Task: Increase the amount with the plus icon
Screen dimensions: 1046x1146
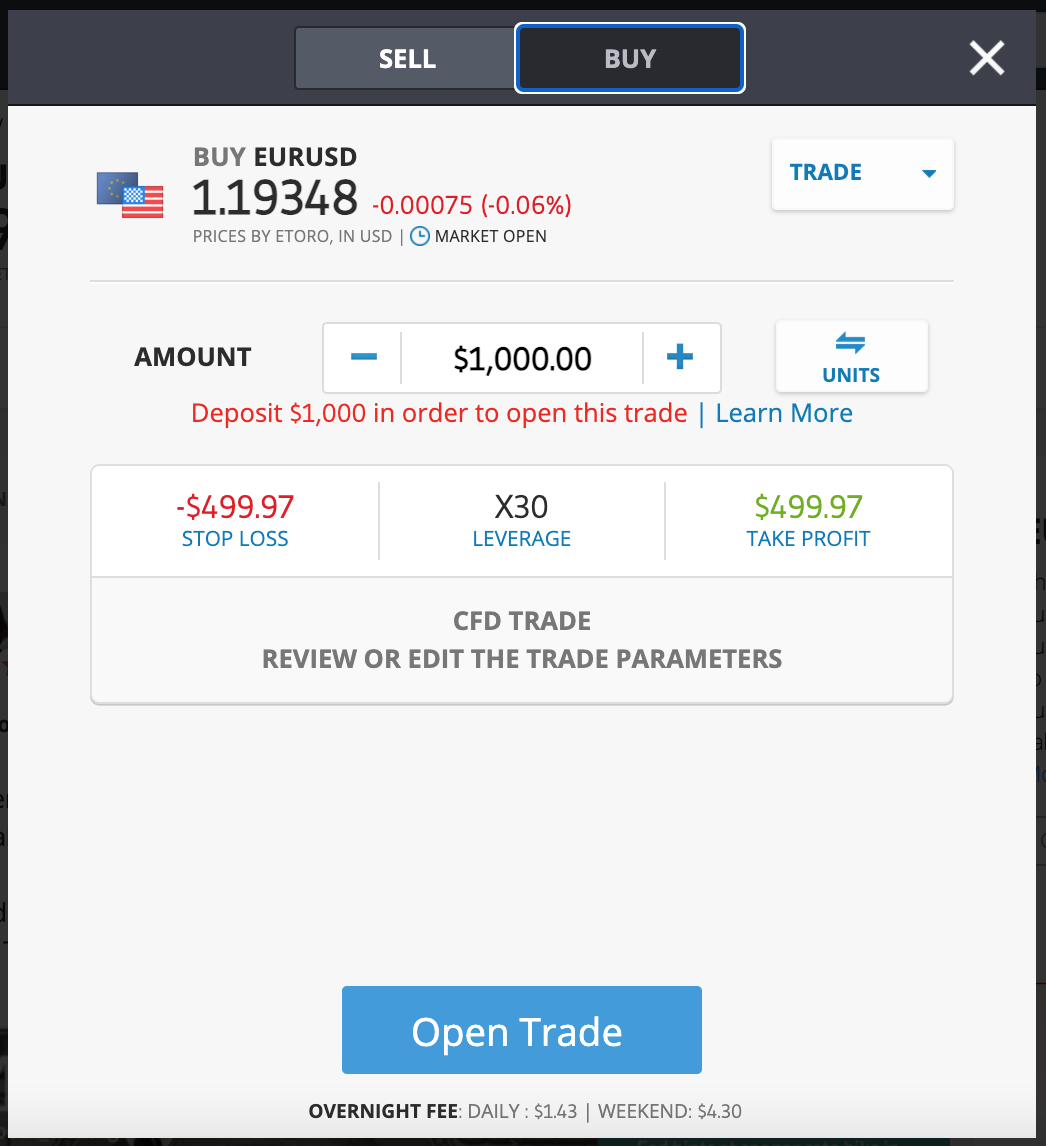Action: pyautogui.click(x=681, y=357)
